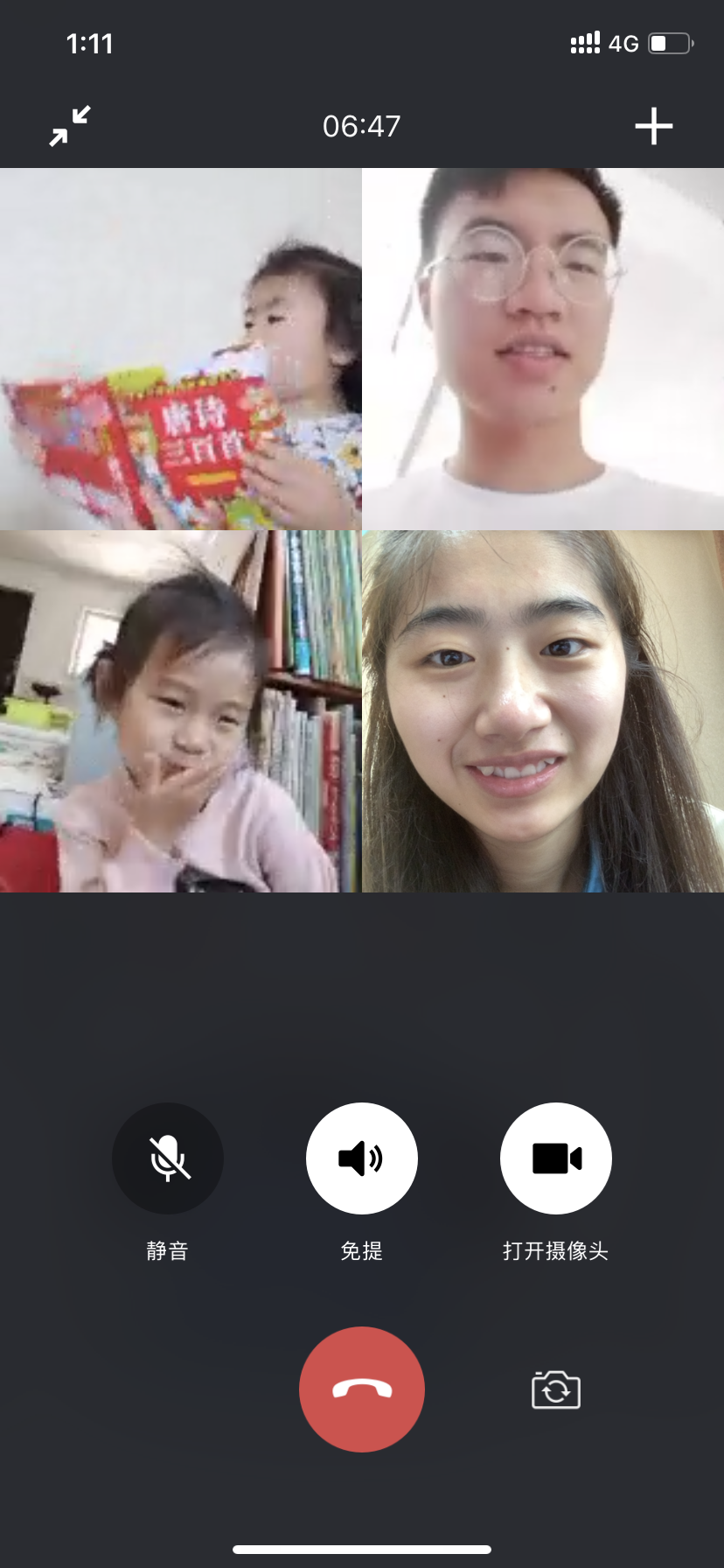Add a participant with the plus icon
The image size is (724, 1568).
(654, 126)
